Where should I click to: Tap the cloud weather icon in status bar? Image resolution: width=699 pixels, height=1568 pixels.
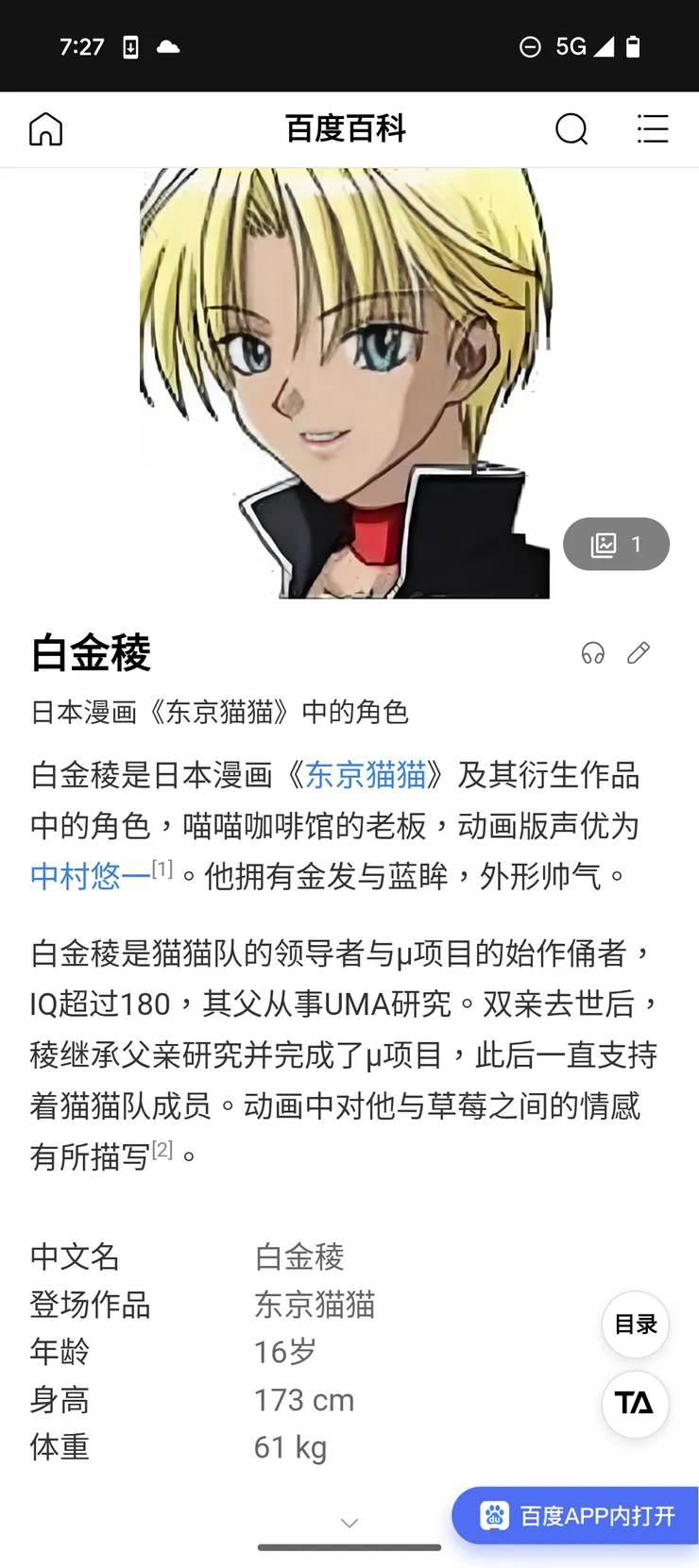(x=167, y=45)
